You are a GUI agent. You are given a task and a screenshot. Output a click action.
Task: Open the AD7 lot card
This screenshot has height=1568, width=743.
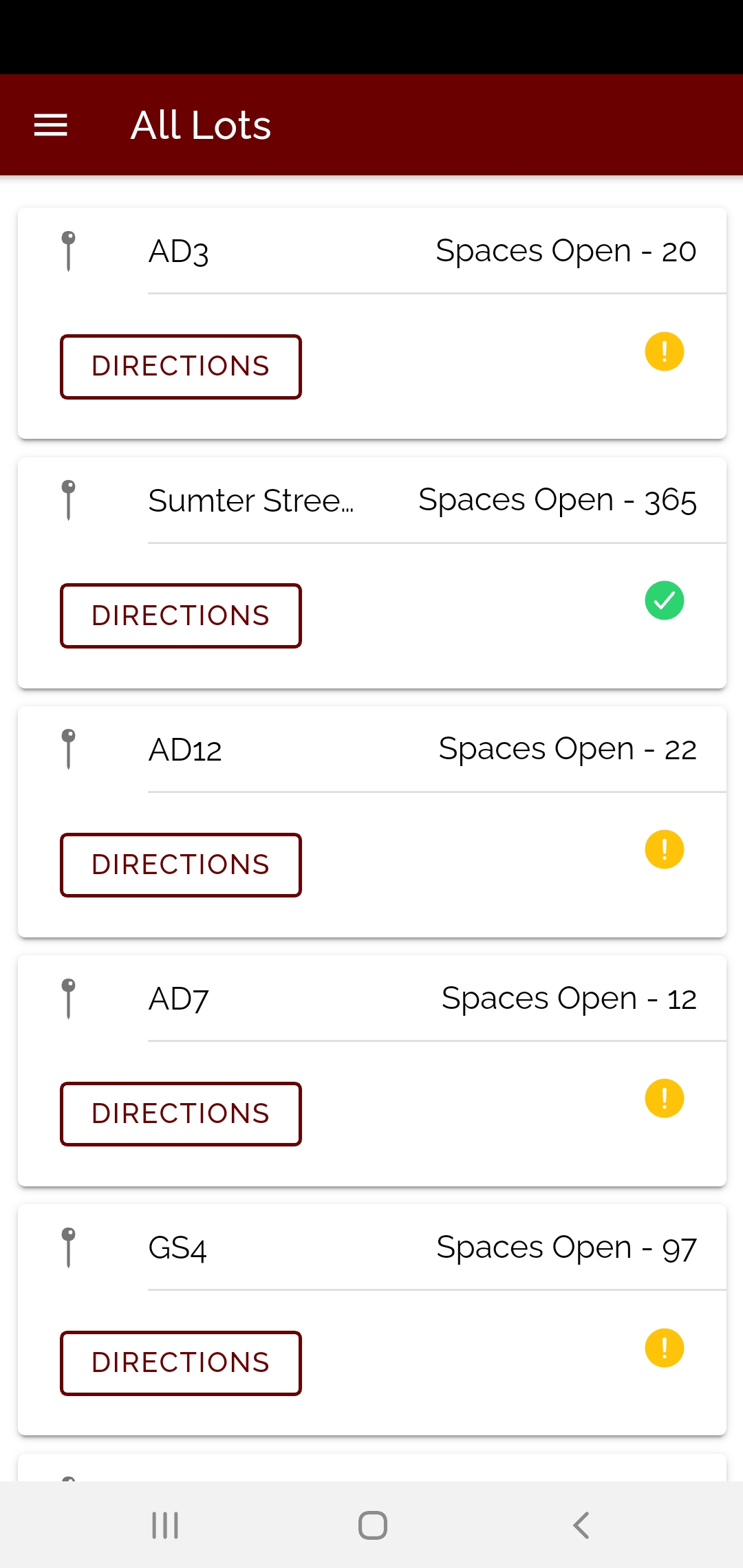[x=372, y=1070]
